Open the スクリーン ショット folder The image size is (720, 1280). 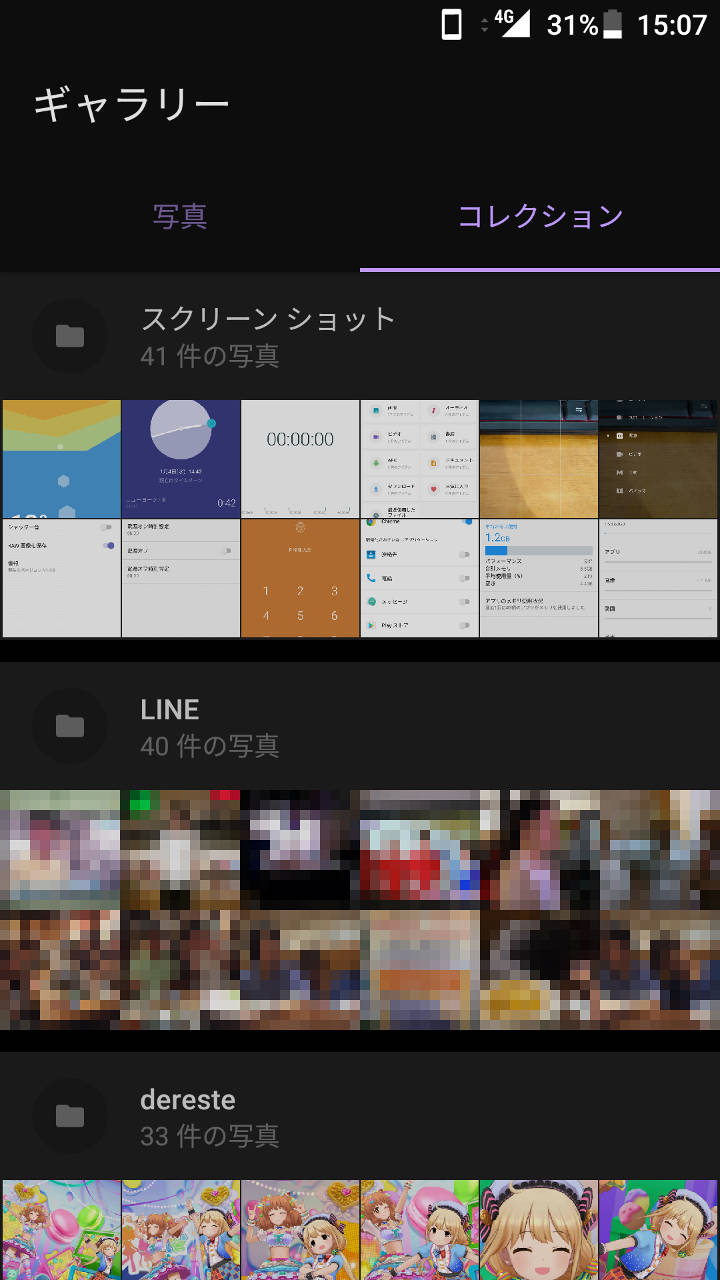268,336
